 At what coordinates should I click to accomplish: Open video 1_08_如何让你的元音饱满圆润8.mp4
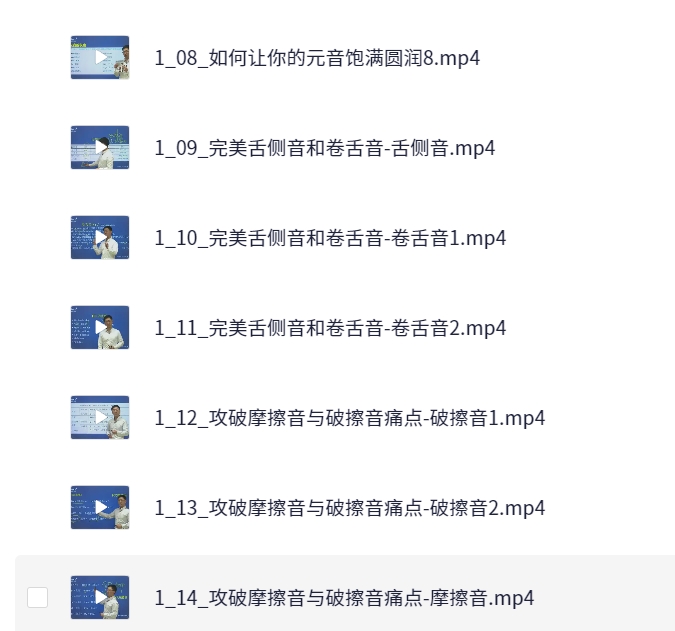317,58
